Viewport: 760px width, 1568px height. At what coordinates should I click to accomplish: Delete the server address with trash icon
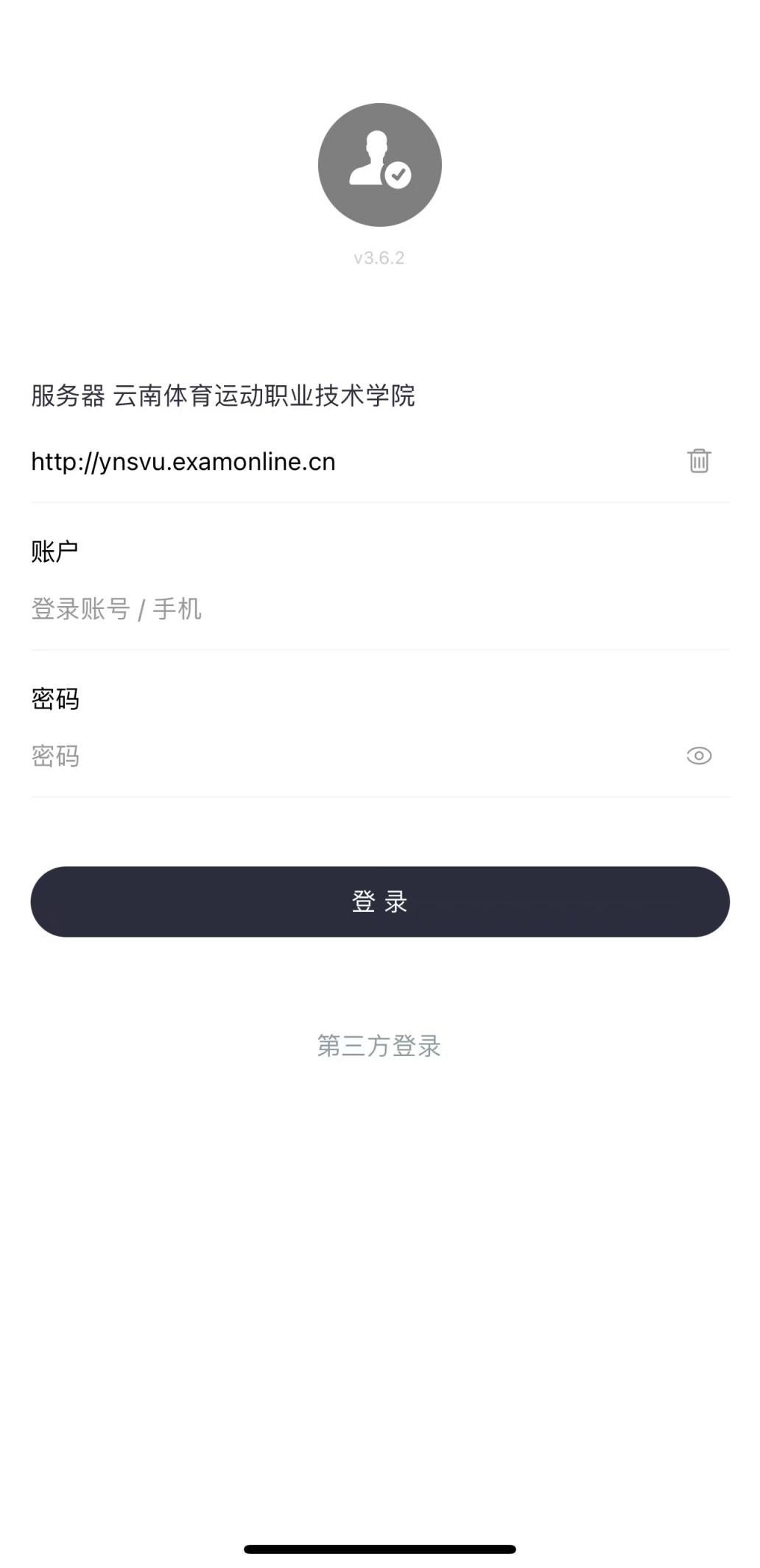[x=698, y=461]
